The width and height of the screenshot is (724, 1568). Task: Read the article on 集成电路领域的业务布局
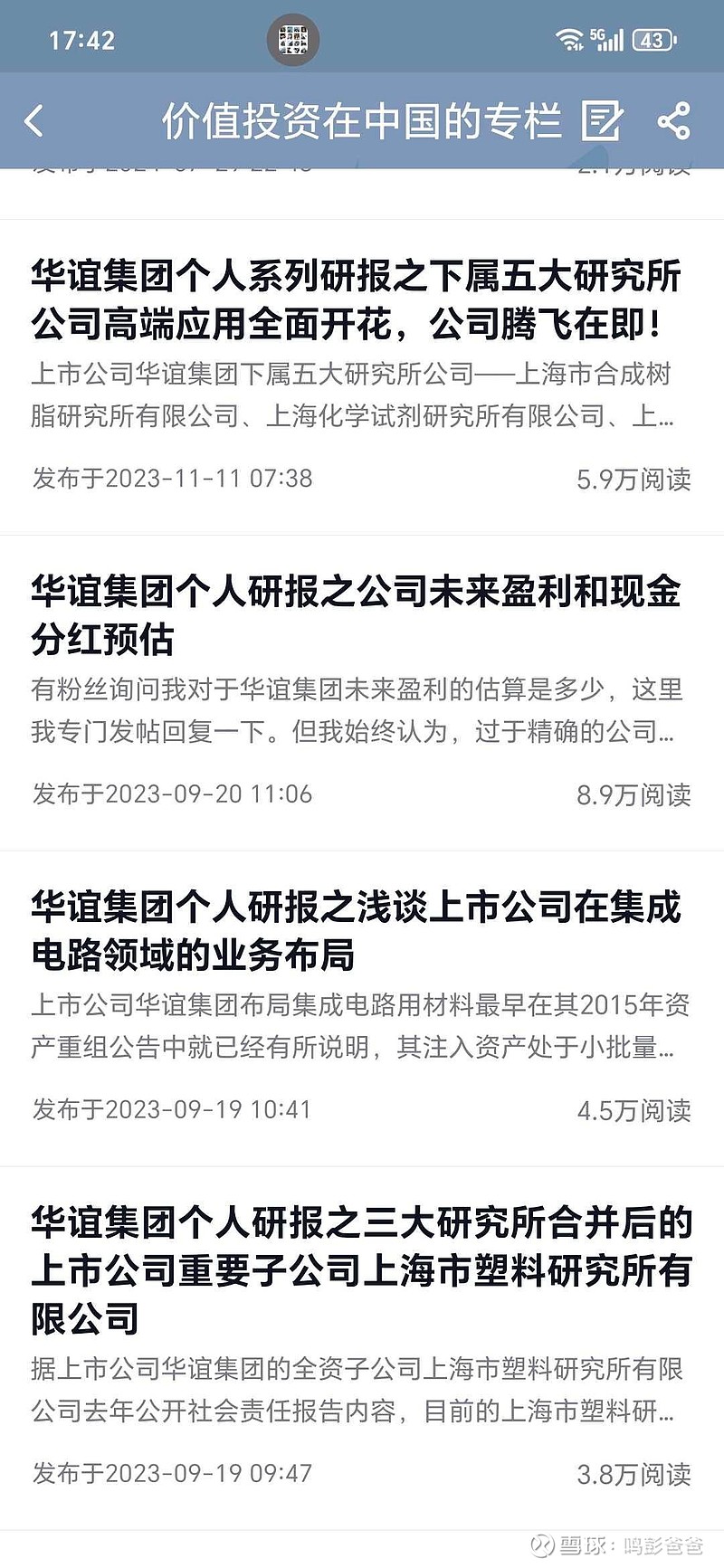(362, 1009)
